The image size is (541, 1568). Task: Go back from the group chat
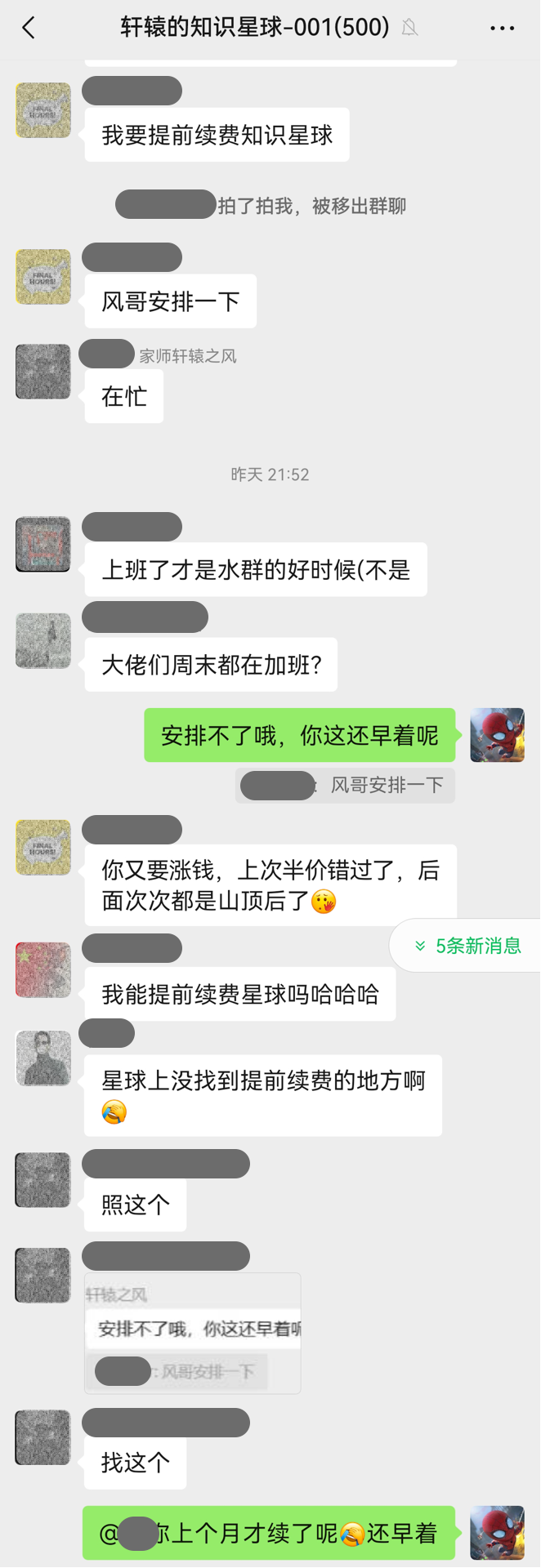pyautogui.click(x=29, y=29)
